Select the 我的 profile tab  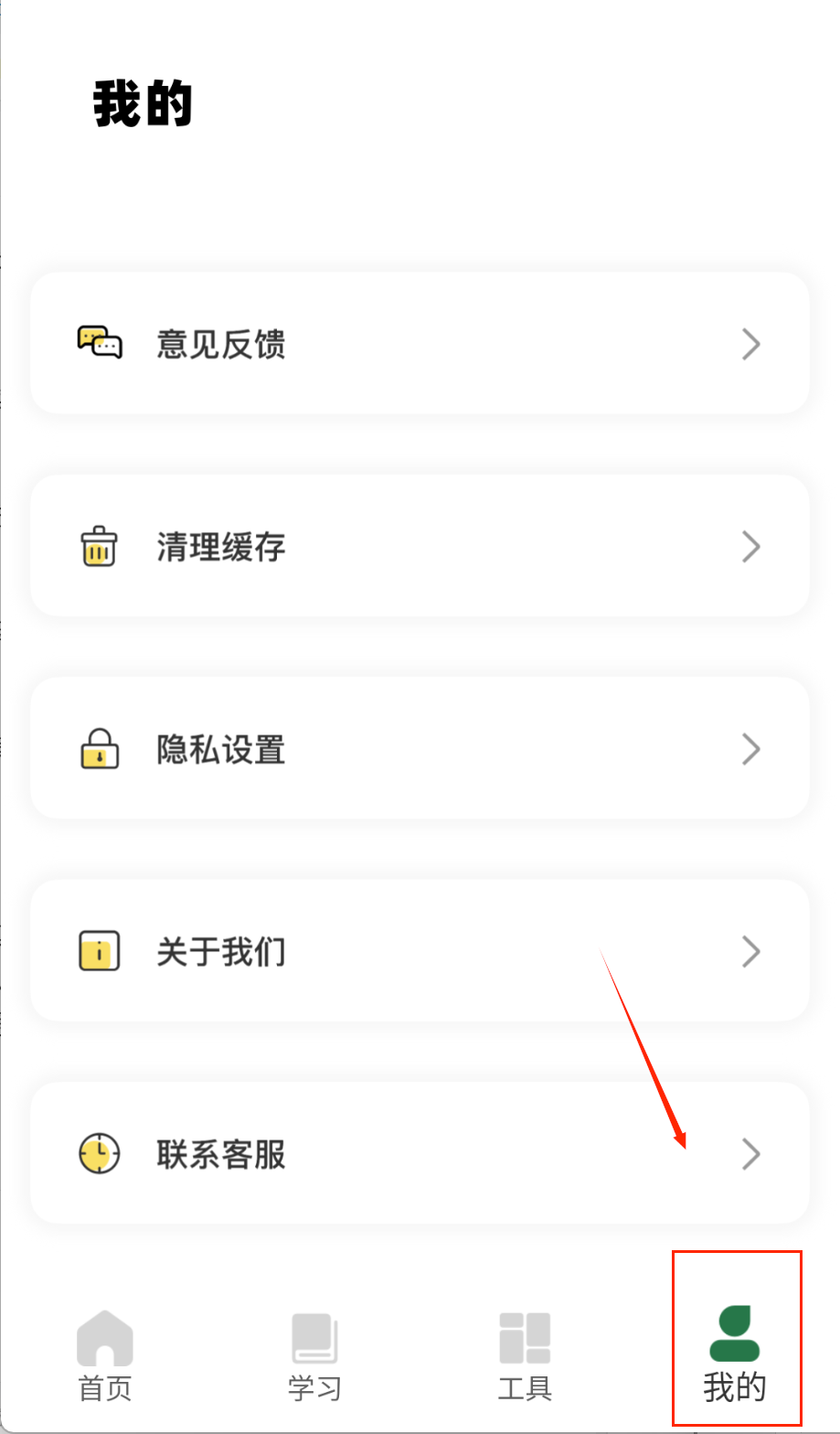(x=735, y=1354)
